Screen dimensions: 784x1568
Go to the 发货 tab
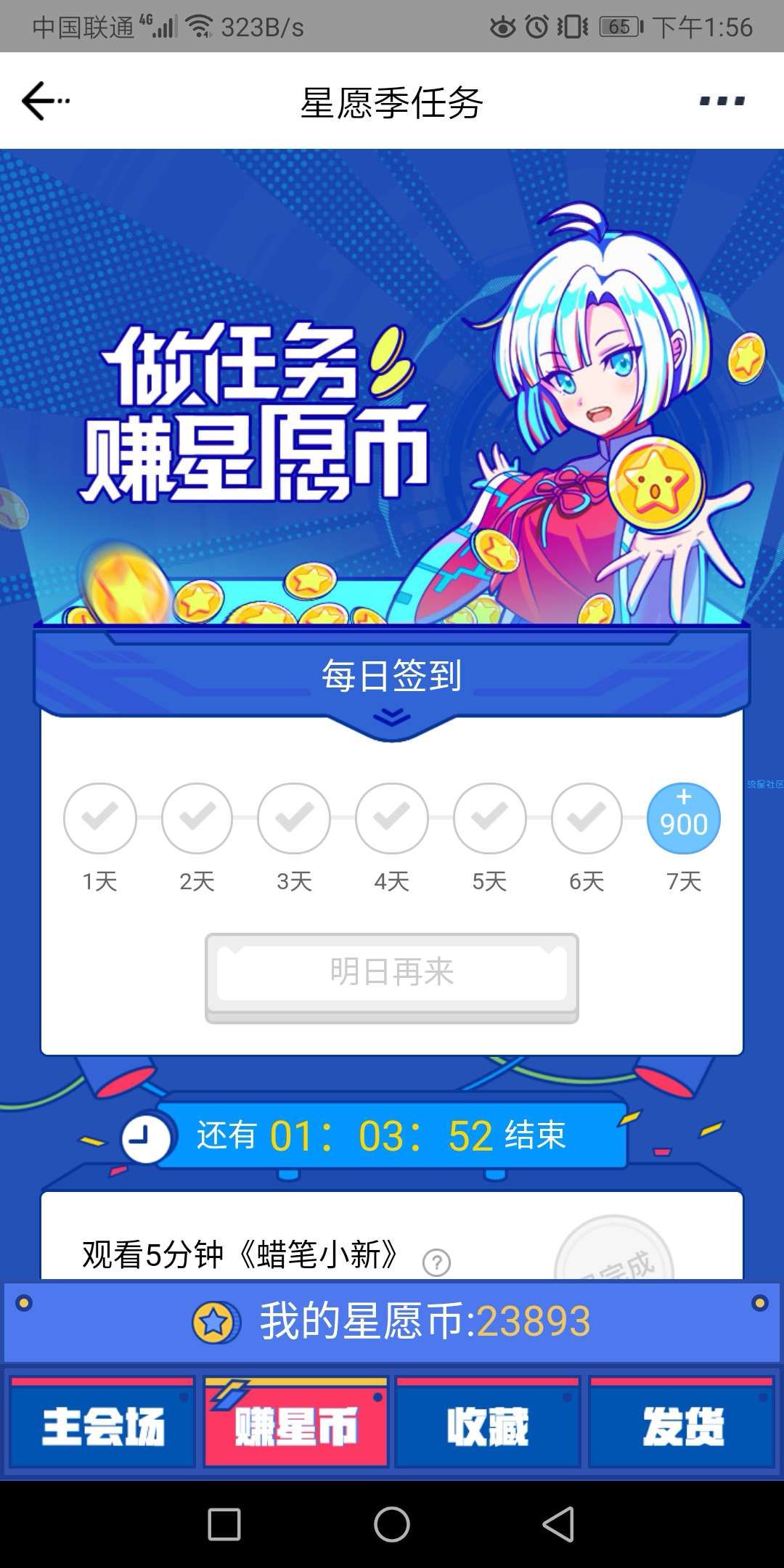click(682, 1426)
